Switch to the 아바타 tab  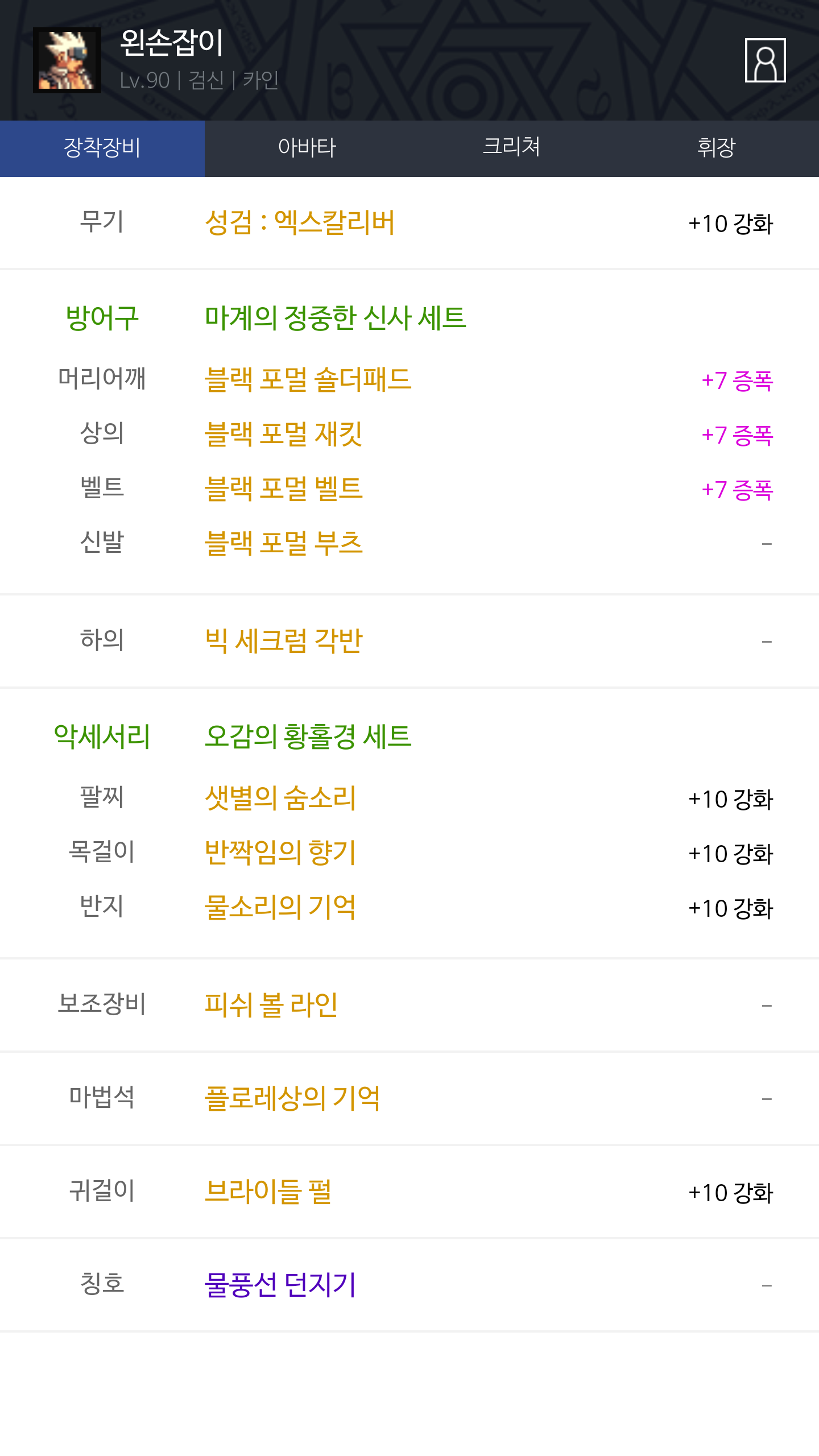[x=307, y=148]
